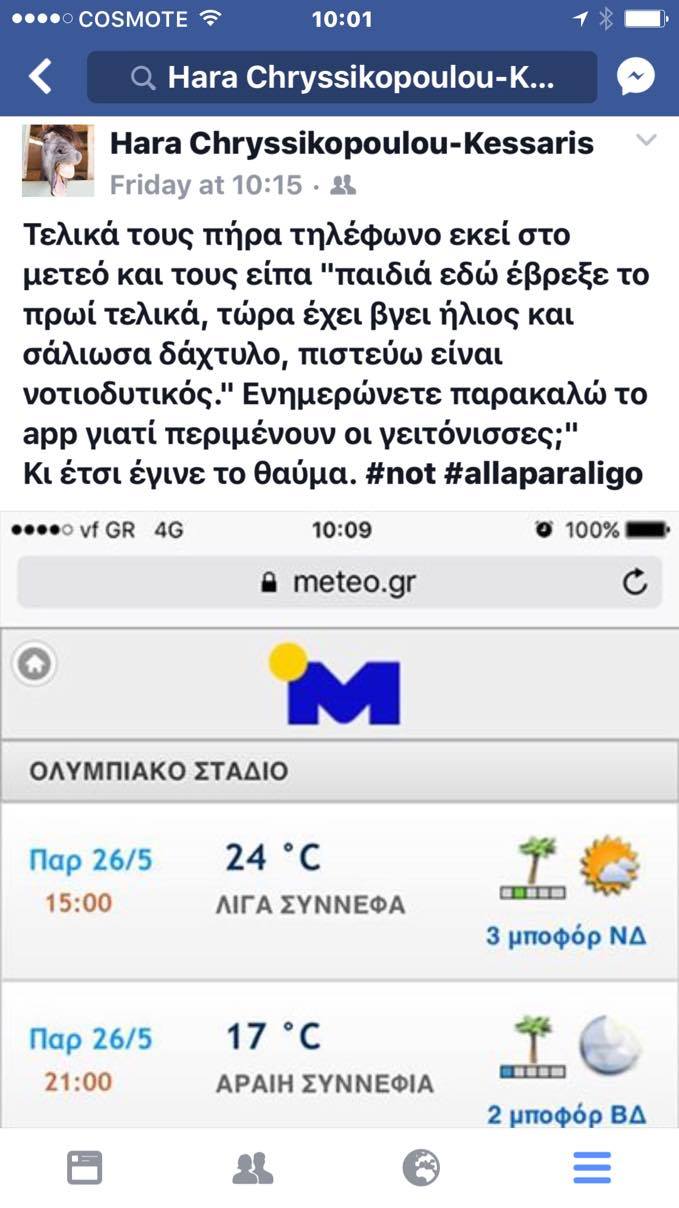Expand the post options chevron
Viewport: 679px width, 1208px height.
point(647,141)
